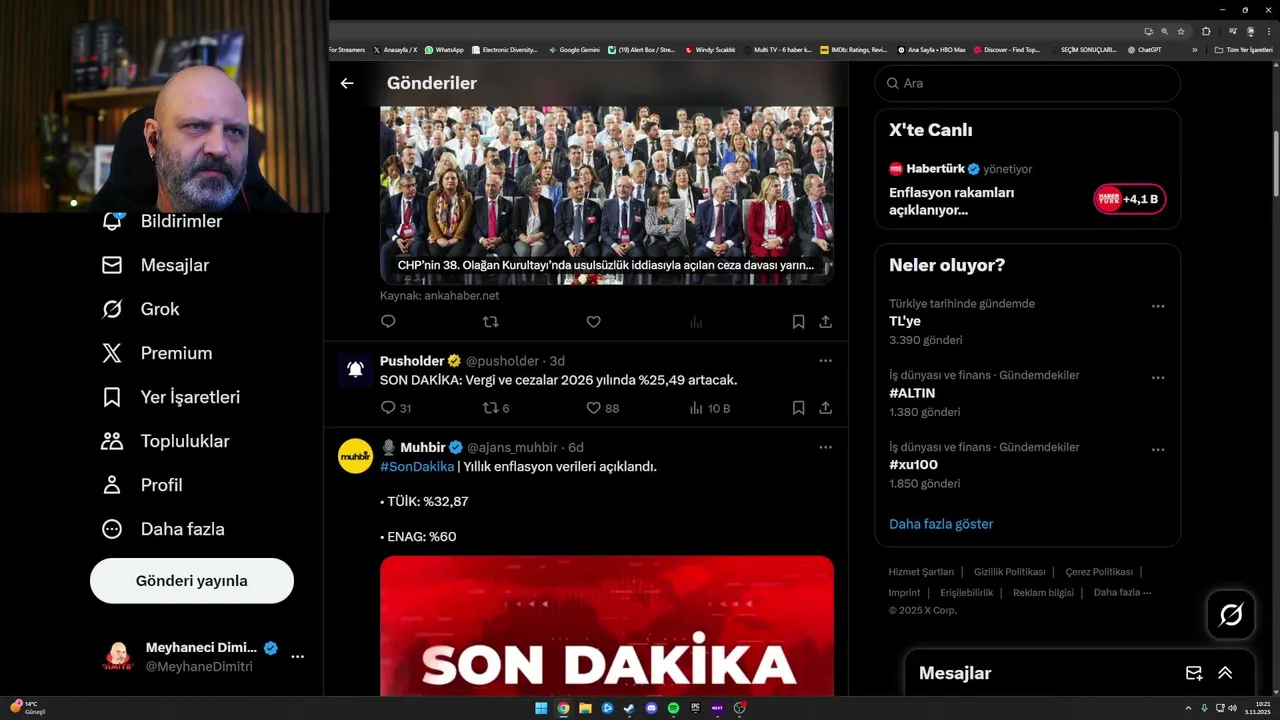Go to Profil page
This screenshot has height=720, width=1280.
(x=160, y=485)
